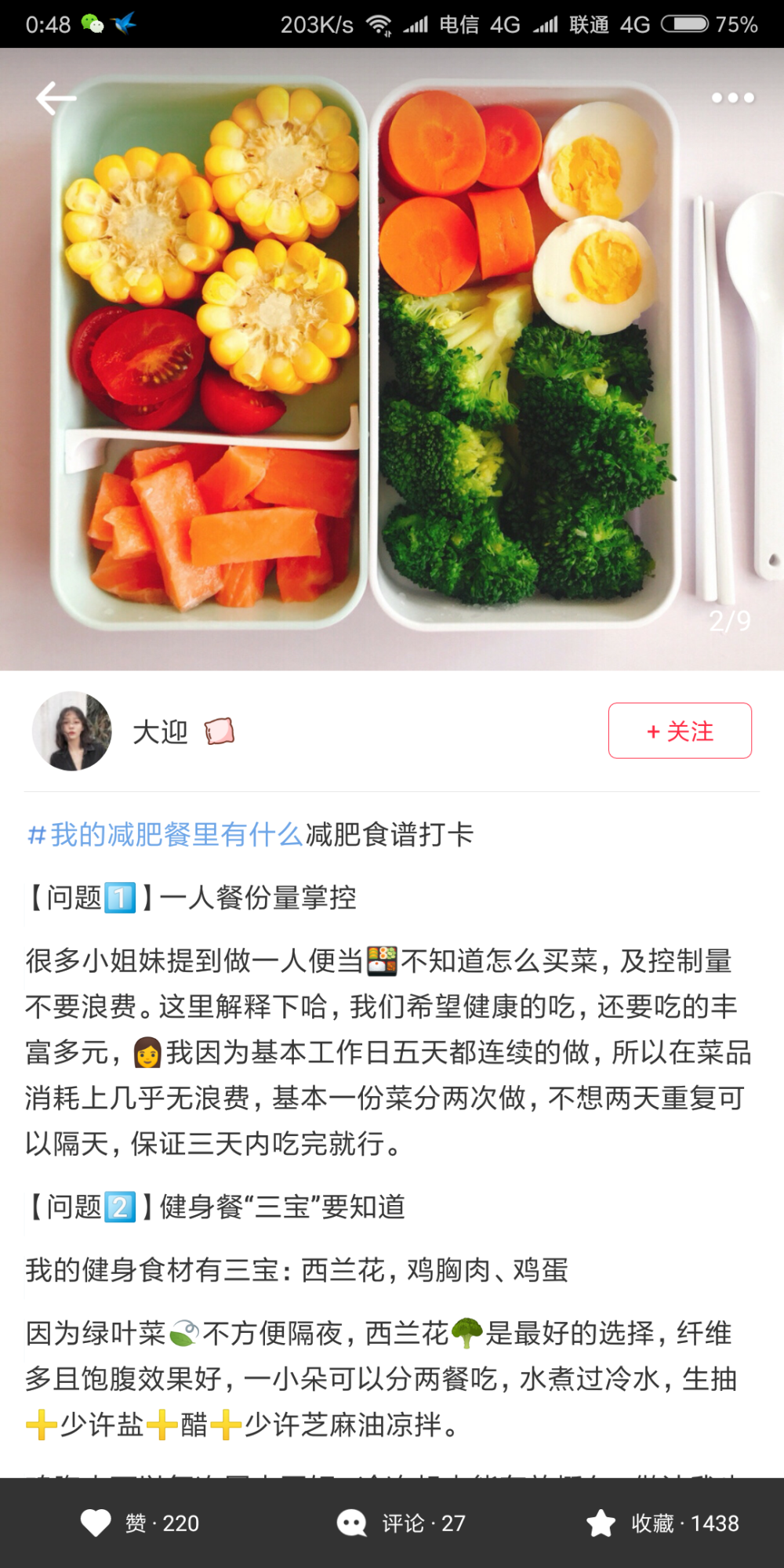Open the profile of 大迎
This screenshot has width=784, height=1568.
161,731
